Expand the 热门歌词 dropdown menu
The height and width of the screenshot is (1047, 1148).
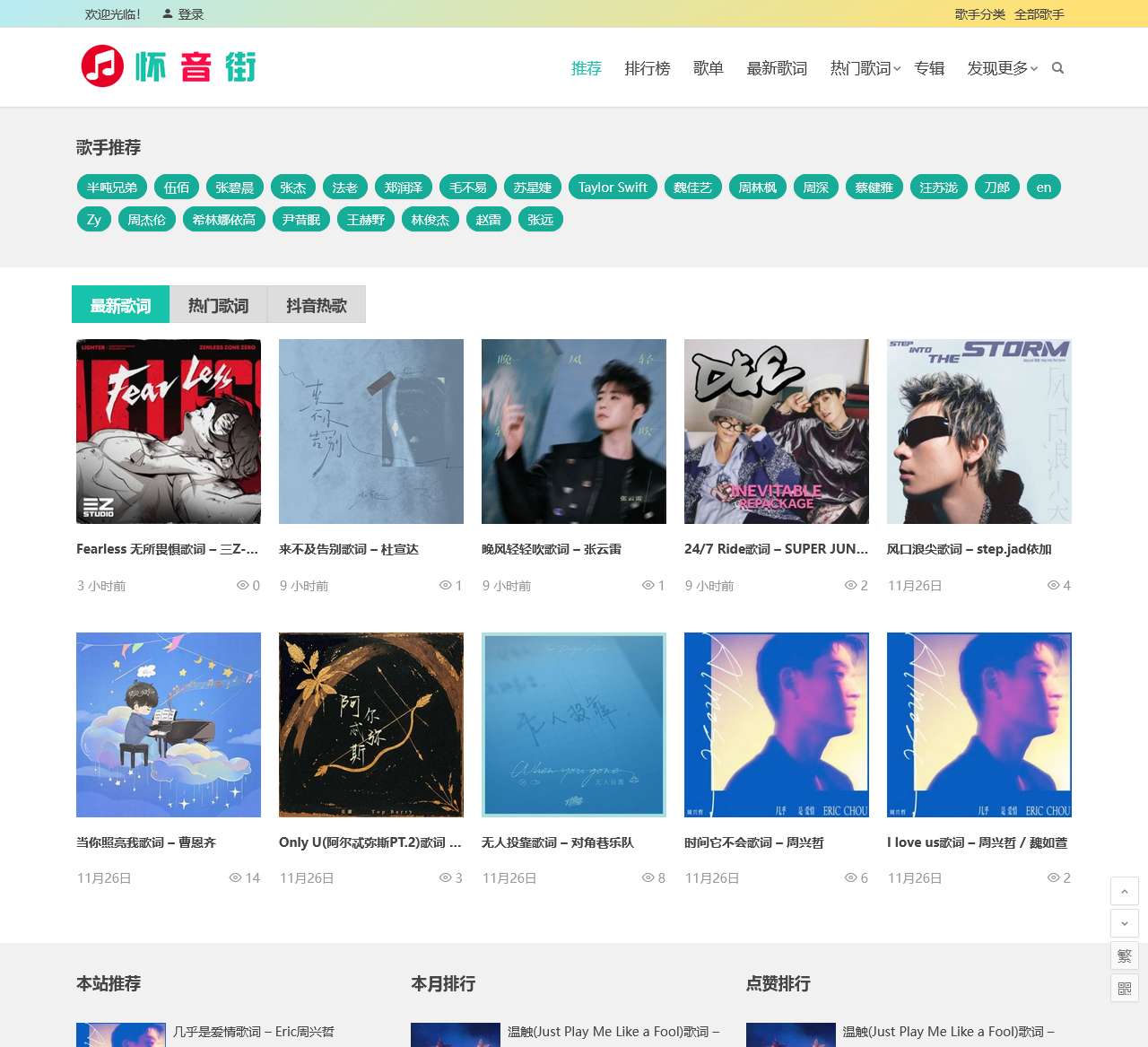(865, 68)
